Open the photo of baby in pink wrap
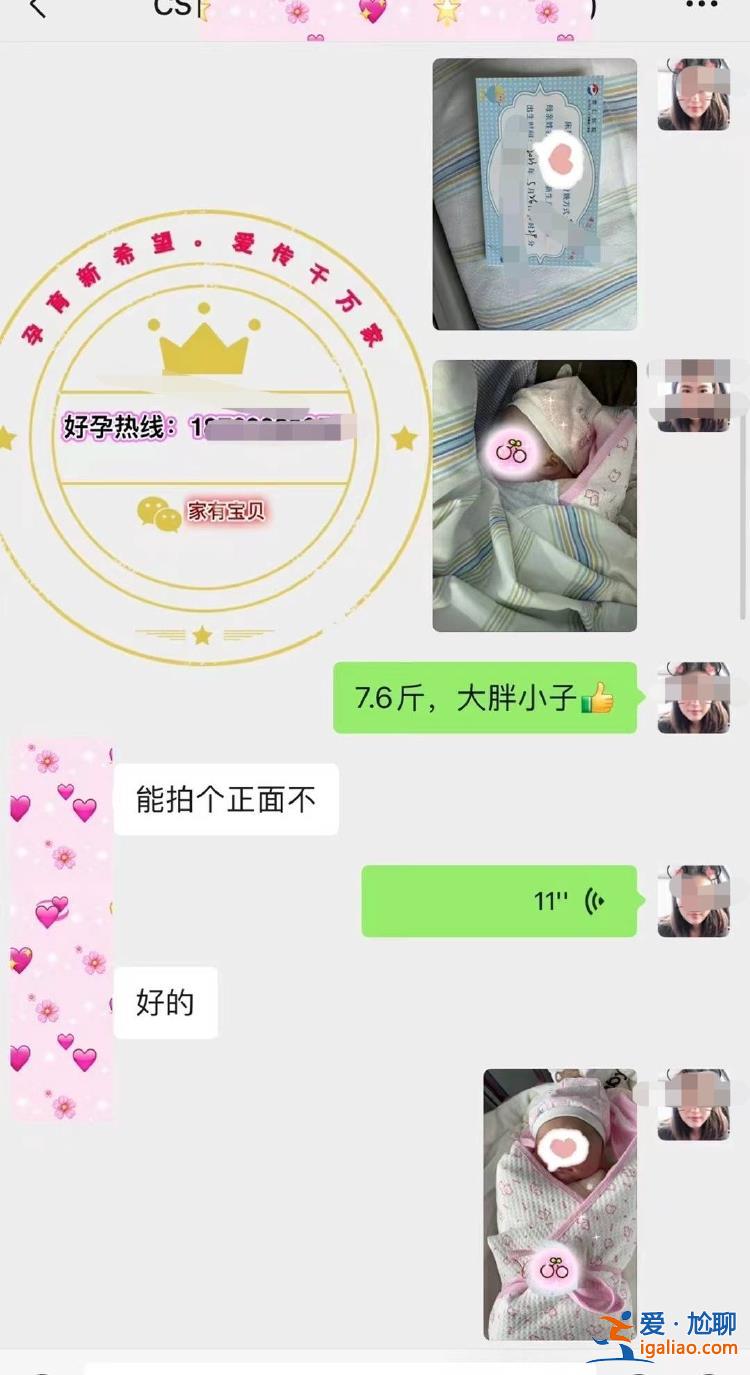Screen dimensions: 750x1375 click(559, 1204)
